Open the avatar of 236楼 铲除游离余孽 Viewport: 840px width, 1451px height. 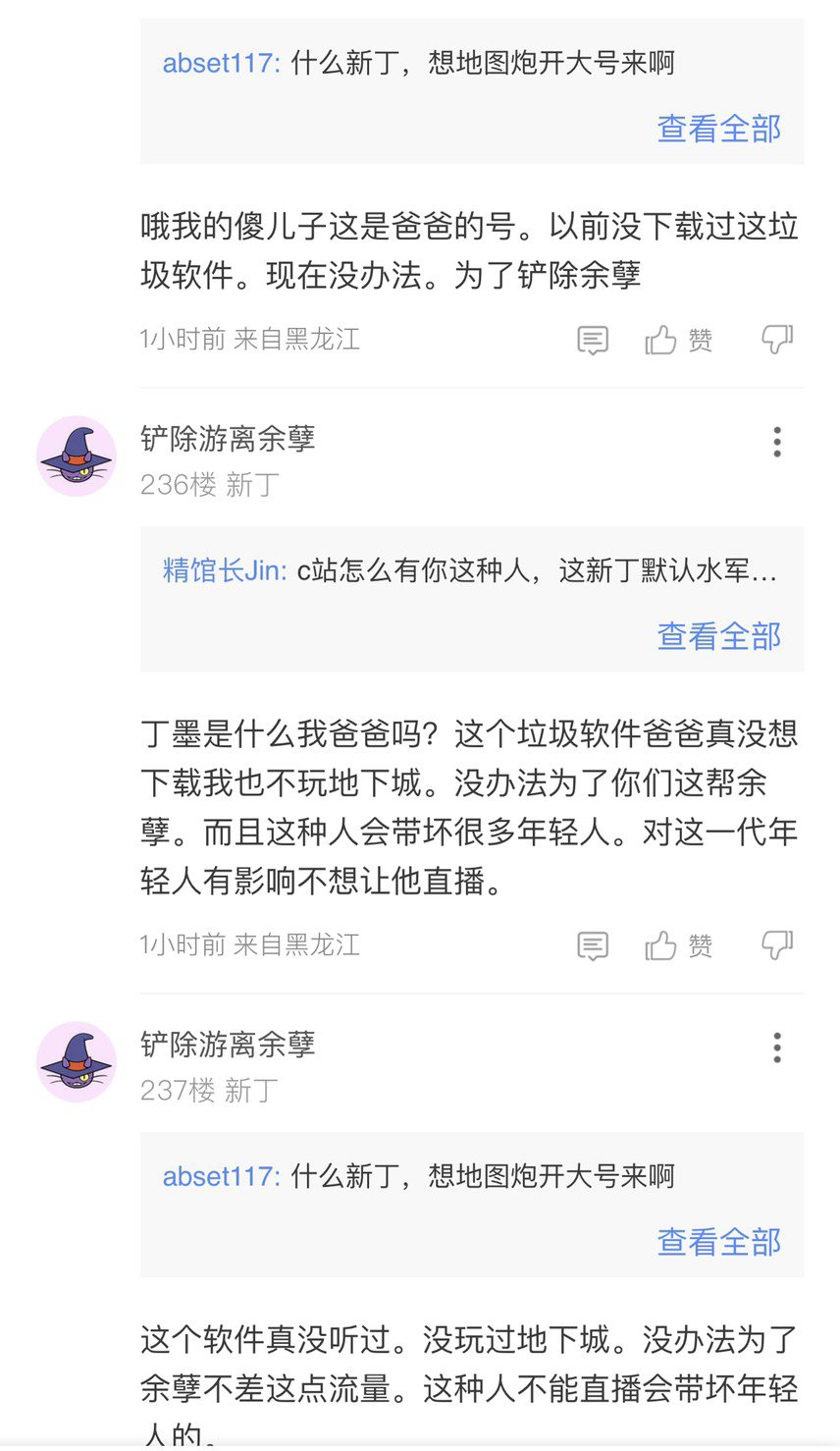(x=77, y=456)
